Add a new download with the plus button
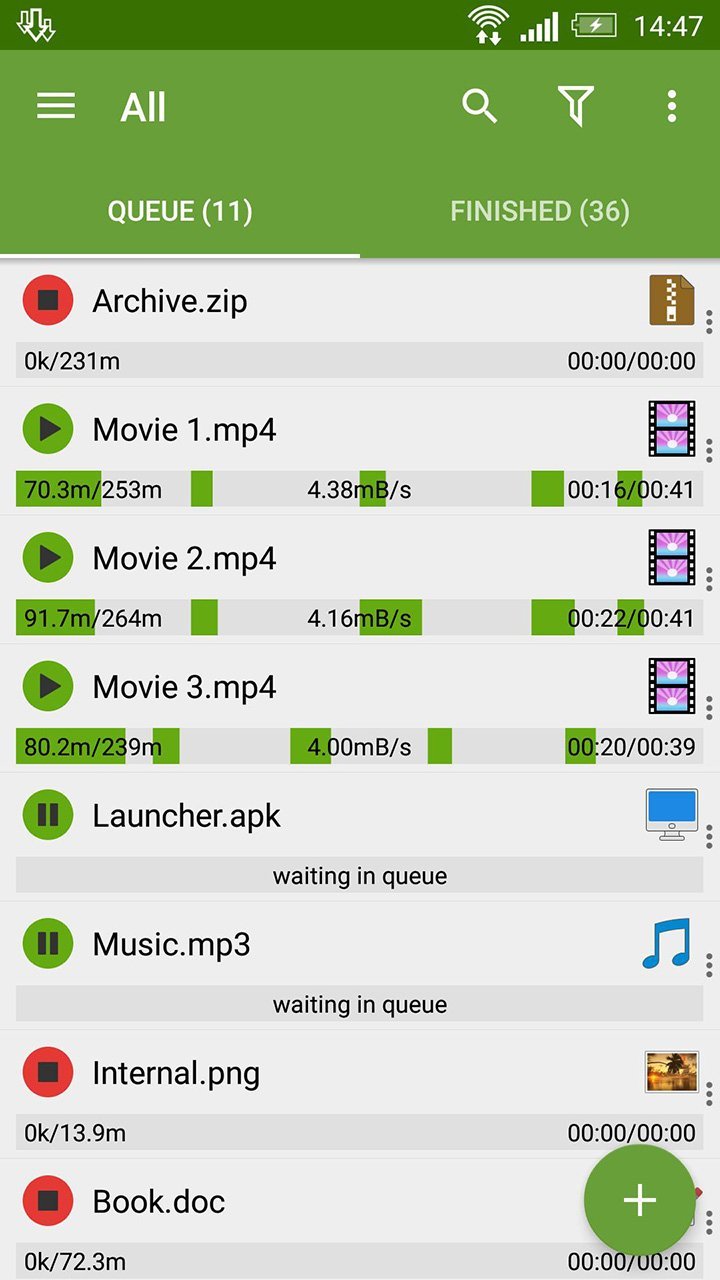The height and width of the screenshot is (1280, 720). pos(638,1200)
